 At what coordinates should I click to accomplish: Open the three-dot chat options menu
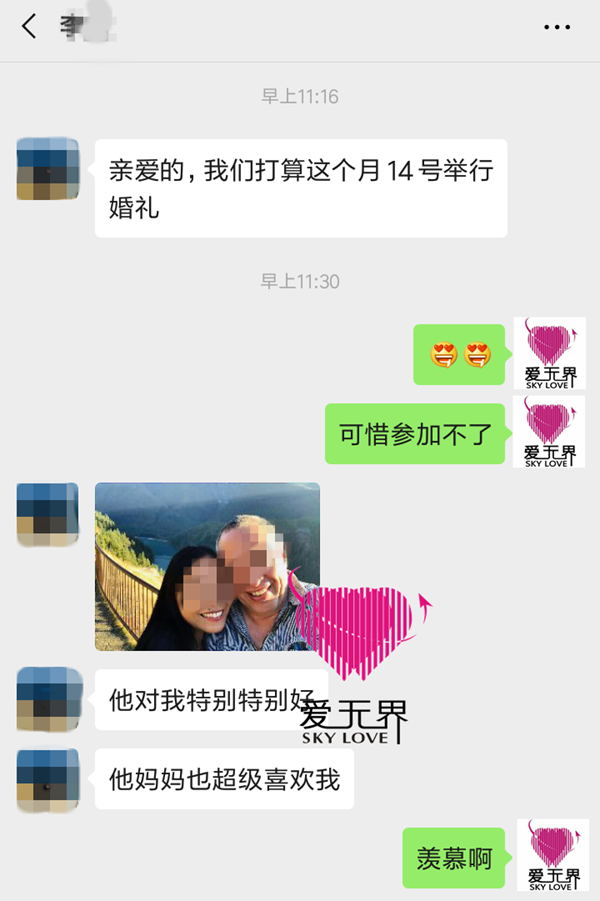coord(556,28)
